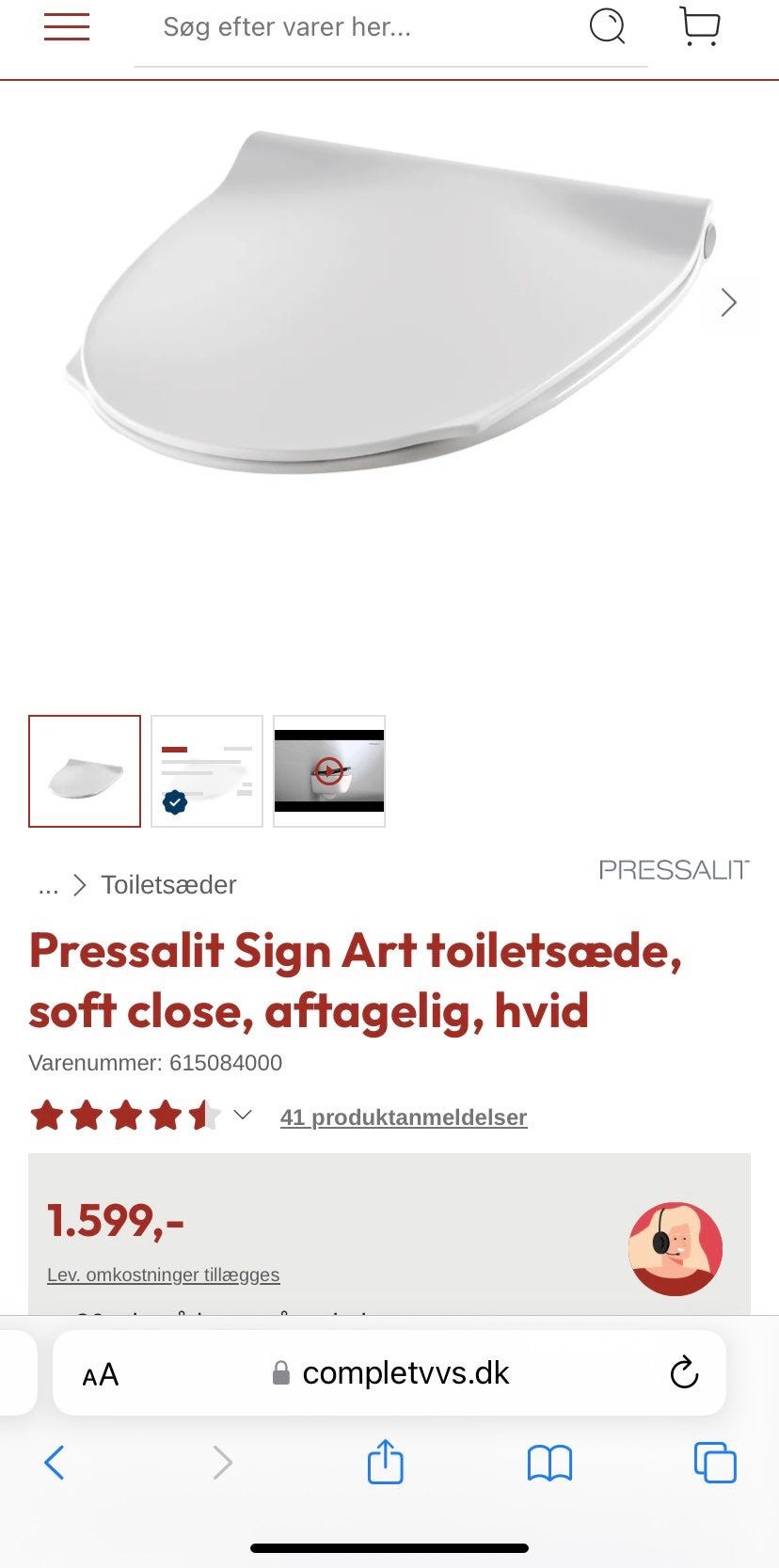This screenshot has width=779, height=1568.
Task: Reload the page via the refresh icon
Action: click(x=684, y=1373)
